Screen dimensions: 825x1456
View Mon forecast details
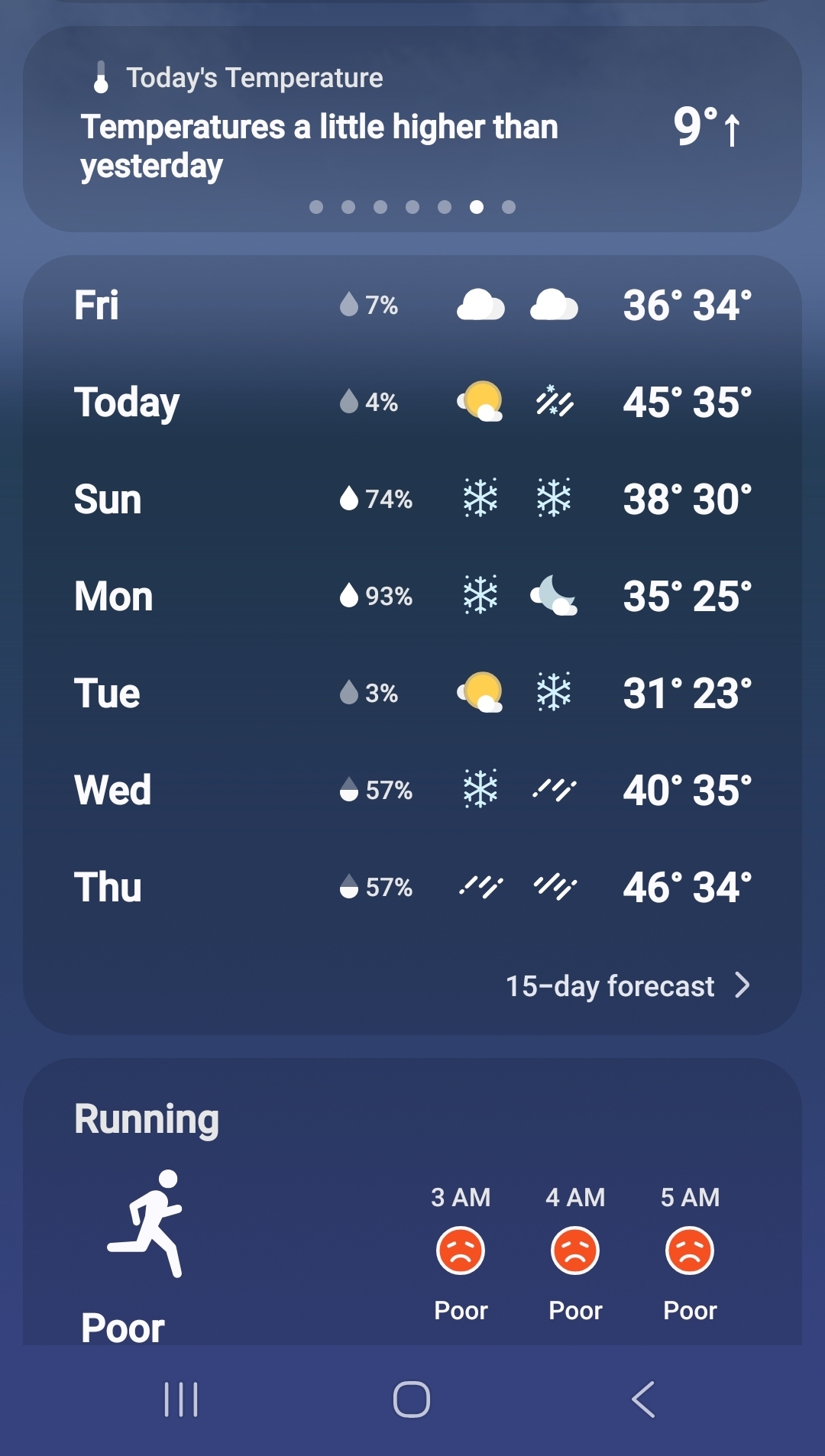coord(412,597)
